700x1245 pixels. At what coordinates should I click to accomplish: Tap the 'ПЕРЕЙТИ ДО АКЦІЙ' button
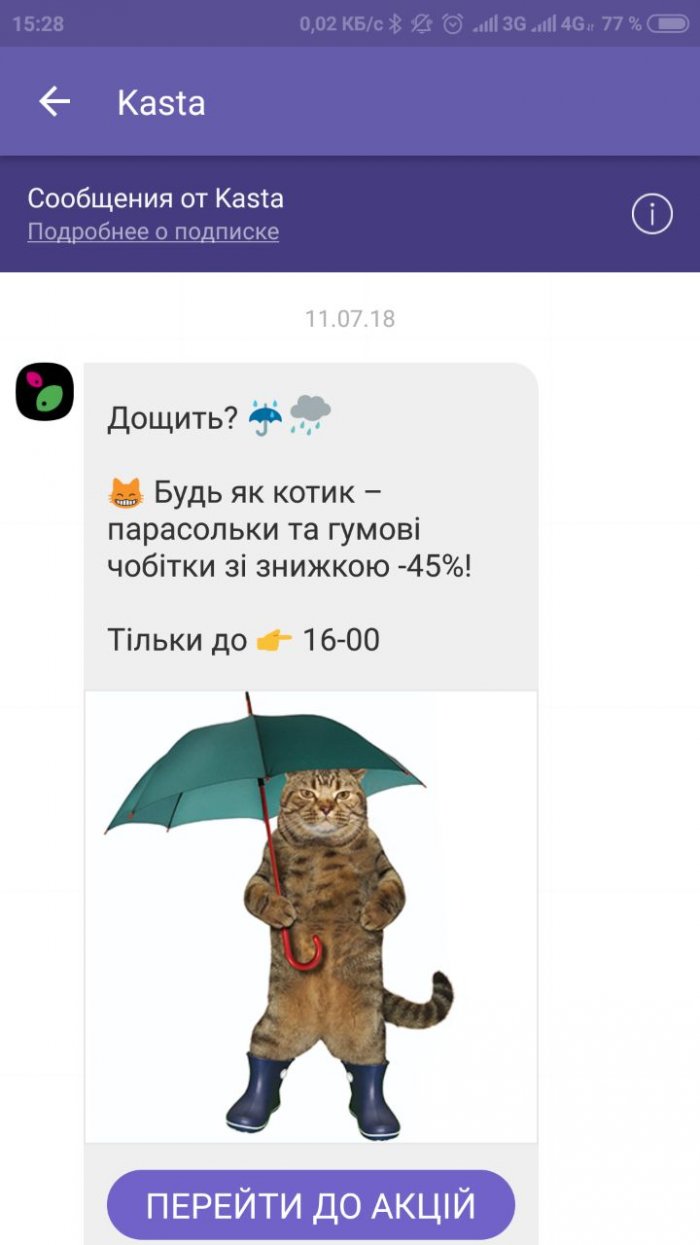point(311,1205)
